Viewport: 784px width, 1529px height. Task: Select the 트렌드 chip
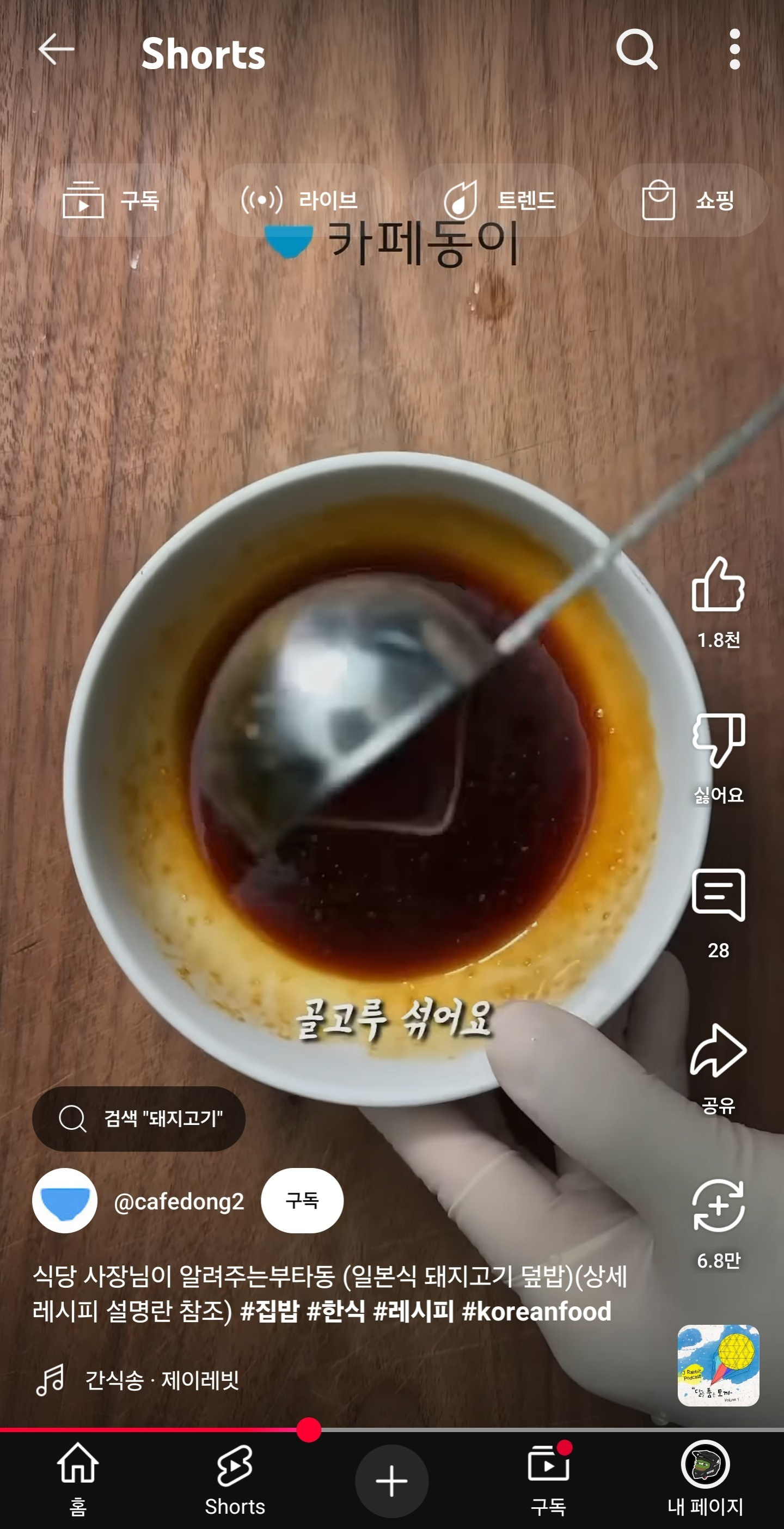500,200
